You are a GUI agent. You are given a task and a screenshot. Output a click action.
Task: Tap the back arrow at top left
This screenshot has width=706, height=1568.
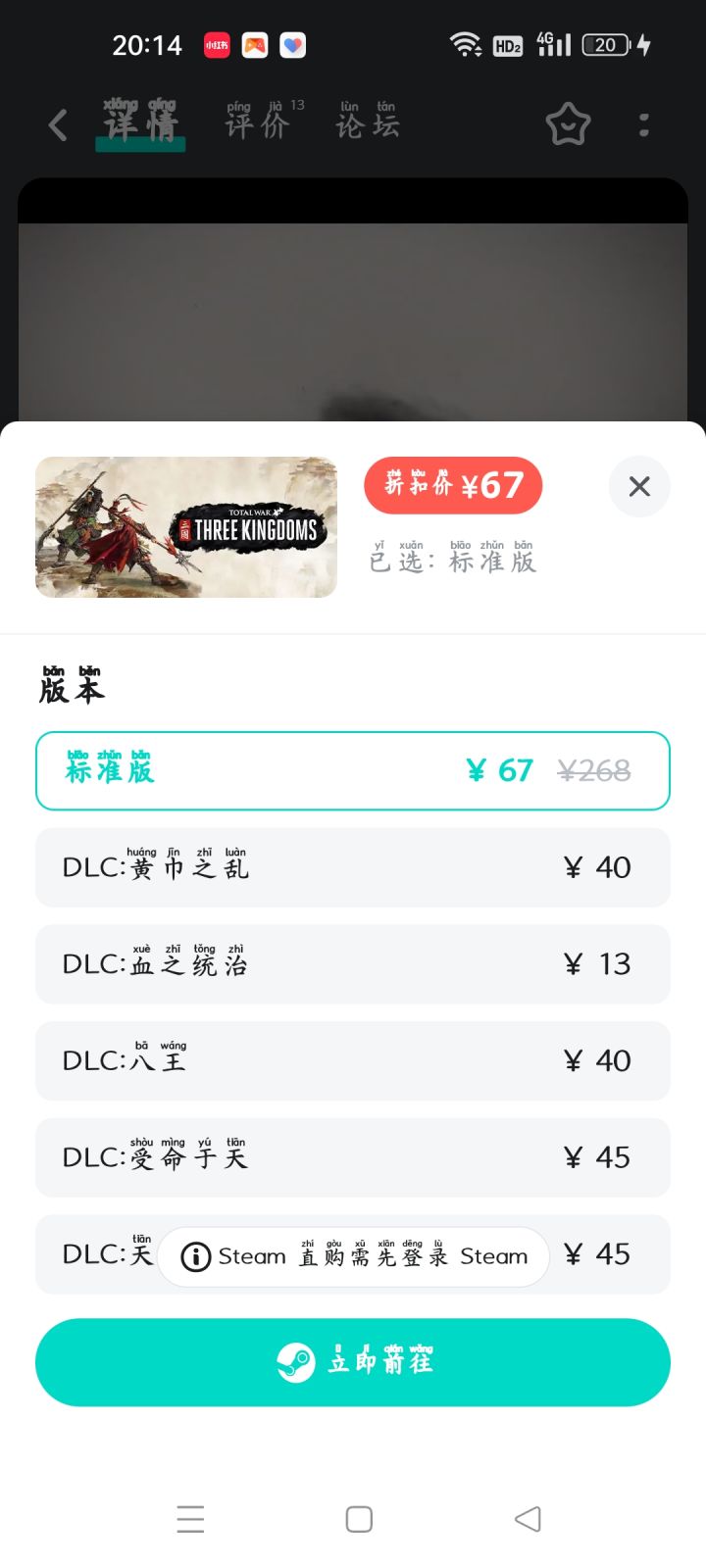(57, 124)
